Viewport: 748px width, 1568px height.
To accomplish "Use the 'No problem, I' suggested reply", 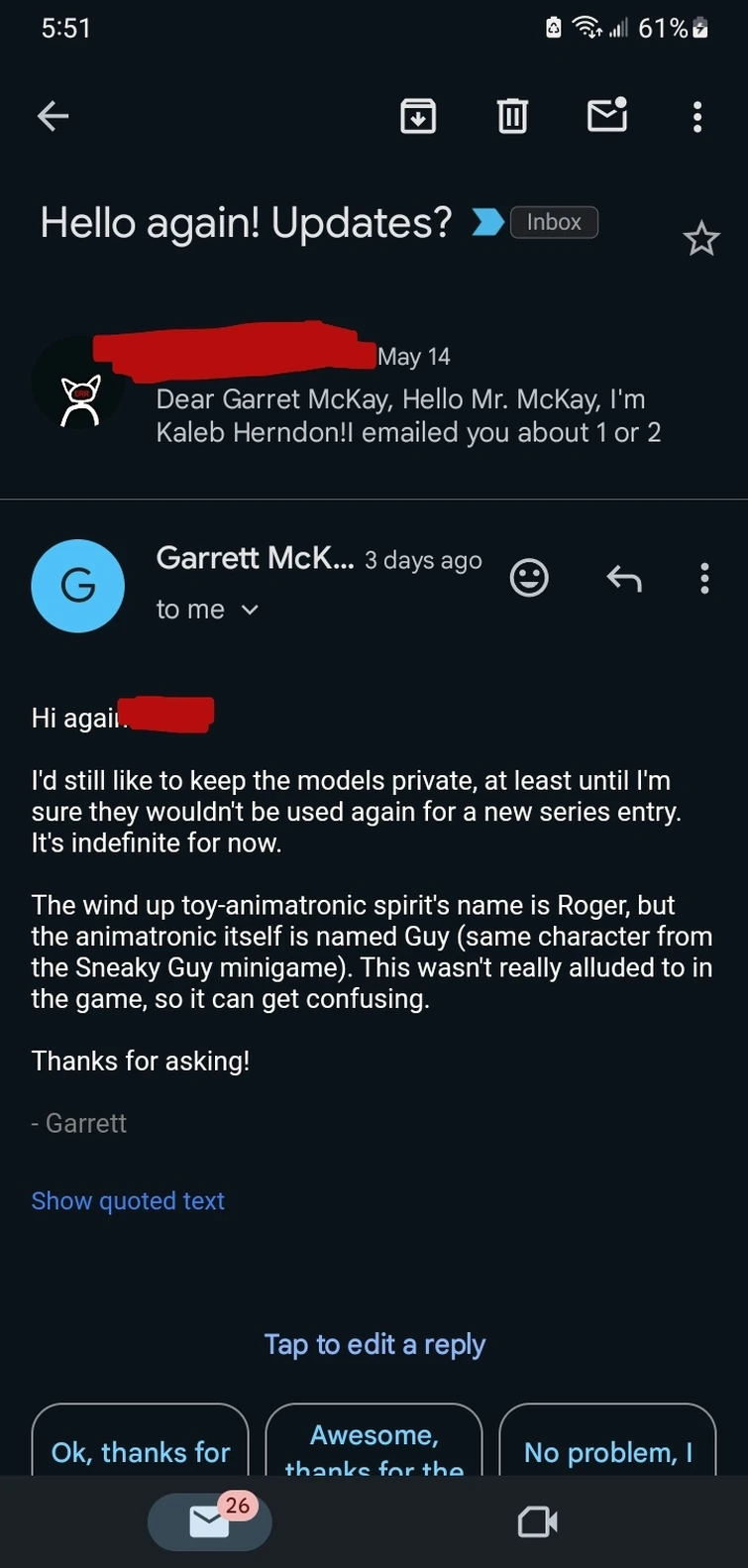I will tap(607, 1451).
